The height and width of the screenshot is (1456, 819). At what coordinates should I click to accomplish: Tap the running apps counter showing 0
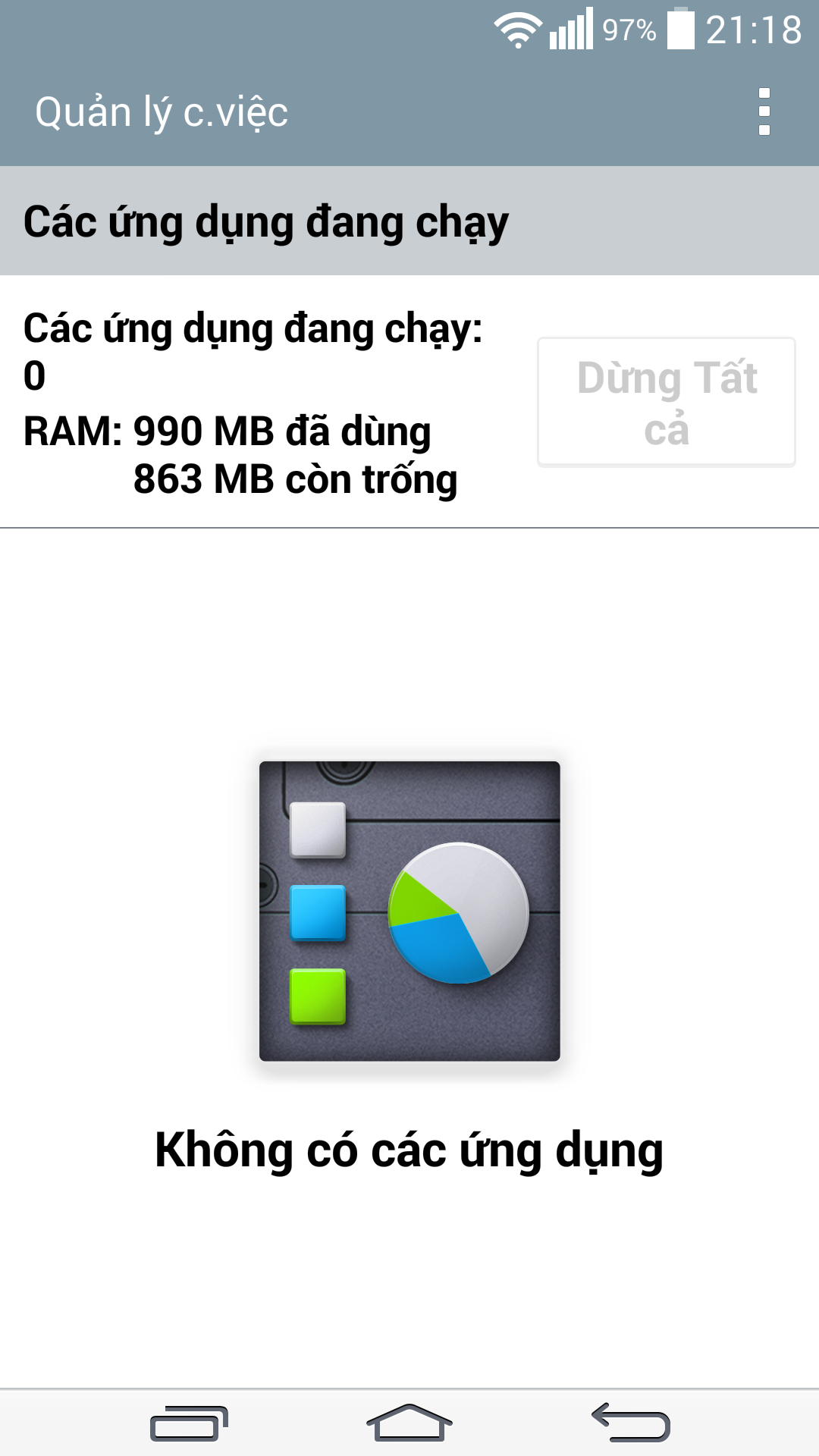tap(32, 375)
